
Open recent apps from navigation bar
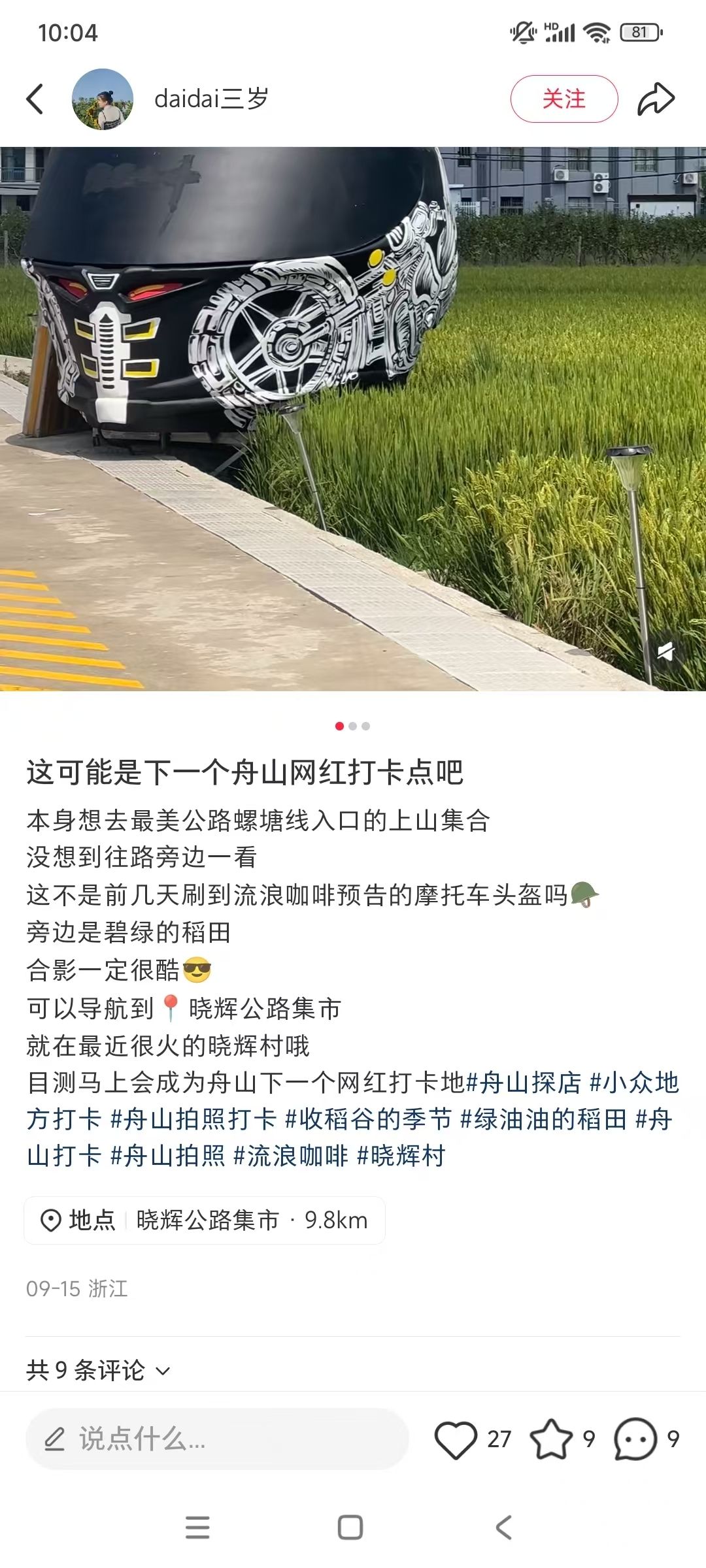pyautogui.click(x=197, y=1527)
